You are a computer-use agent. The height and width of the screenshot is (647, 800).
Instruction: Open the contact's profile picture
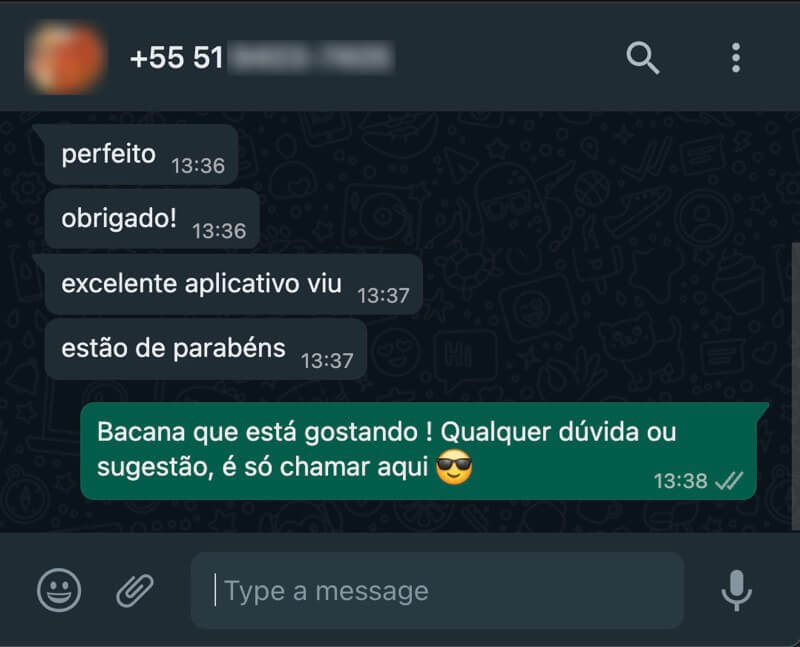65,57
